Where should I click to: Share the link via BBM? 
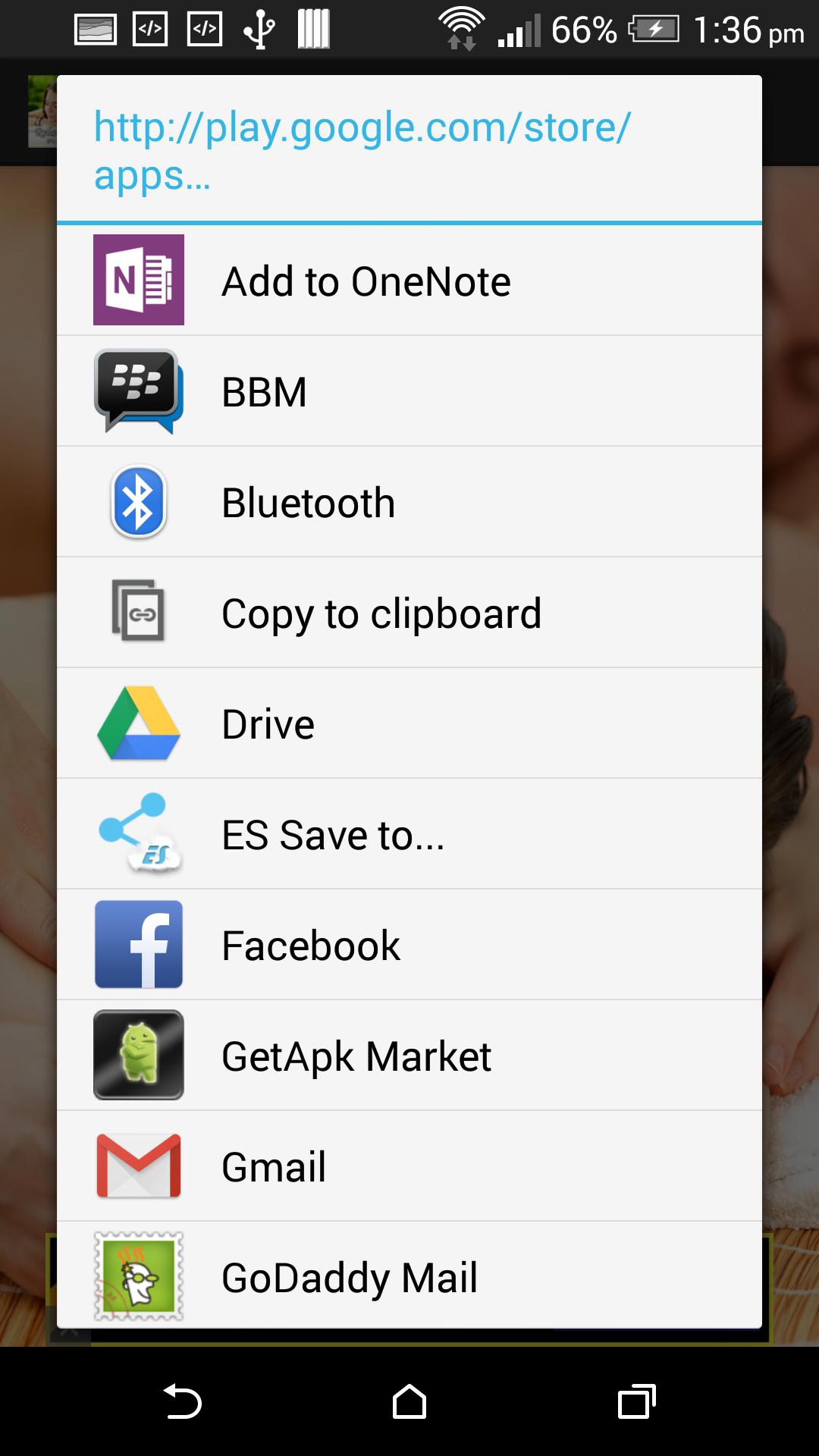(409, 391)
